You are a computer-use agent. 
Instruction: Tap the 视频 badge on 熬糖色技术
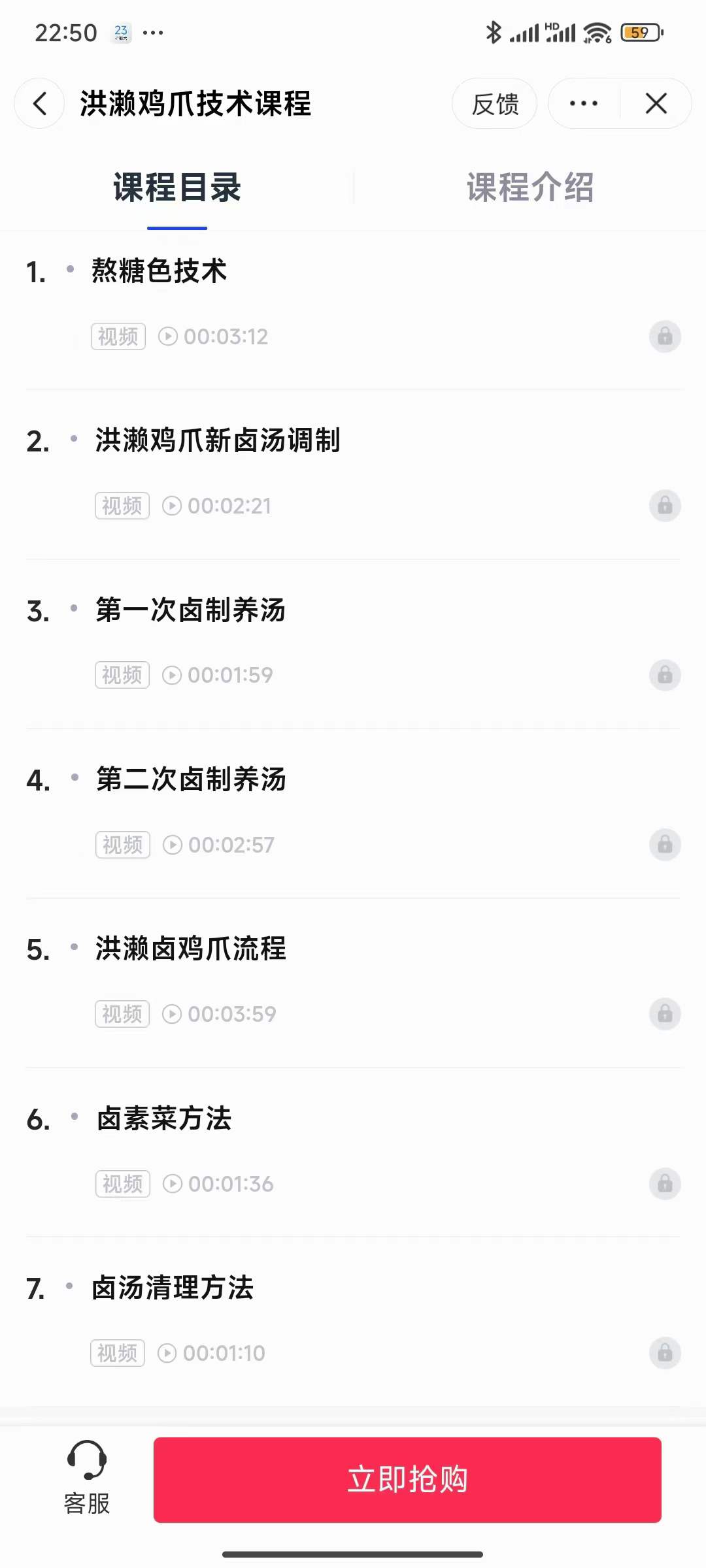click(x=118, y=336)
